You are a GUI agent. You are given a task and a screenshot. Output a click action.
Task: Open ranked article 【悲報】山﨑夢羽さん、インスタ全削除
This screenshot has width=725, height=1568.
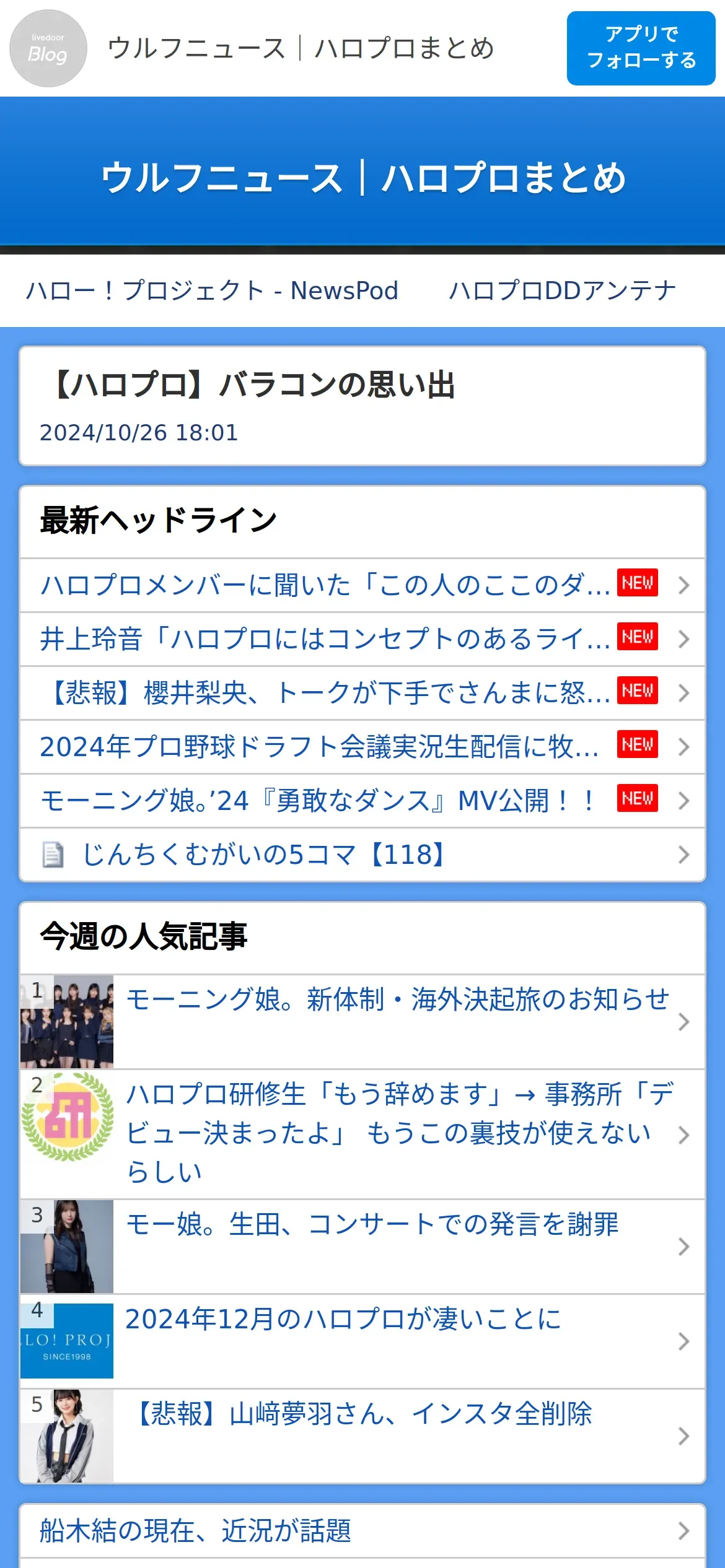pyautogui.click(x=362, y=1414)
